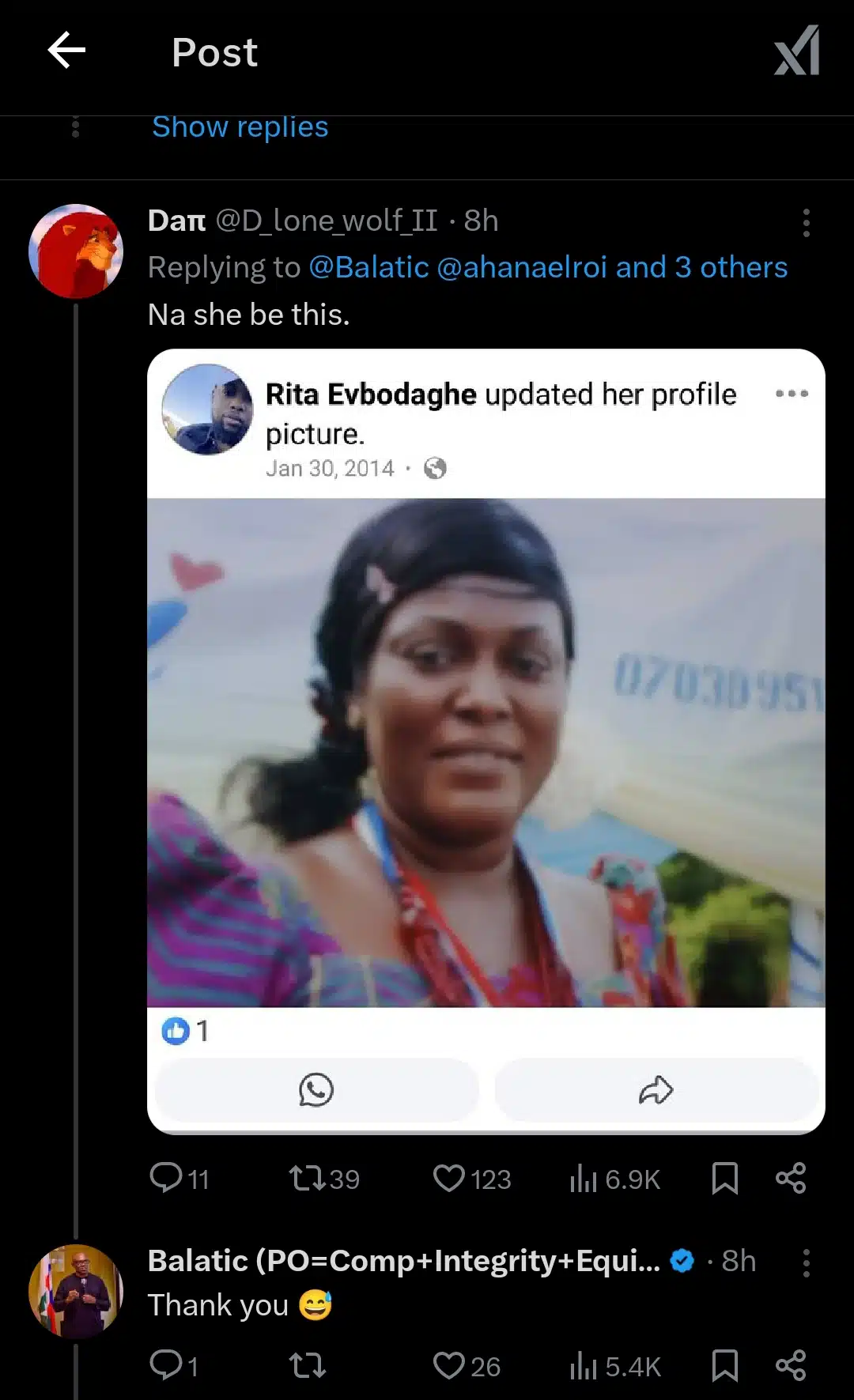Open Balatic's profile picture
Viewport: 854px width, 1400px height.
point(76,1292)
